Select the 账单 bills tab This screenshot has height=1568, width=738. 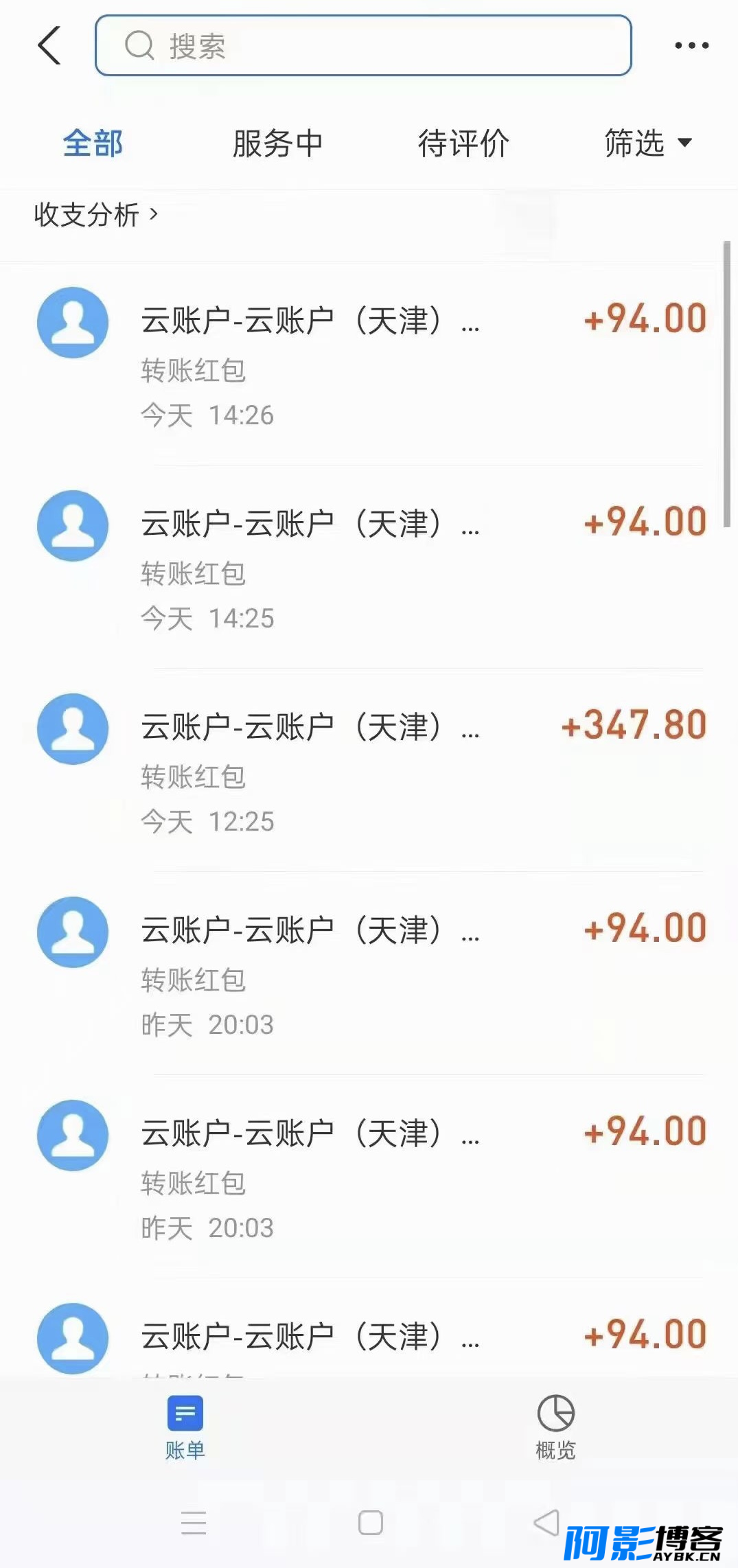point(185,1427)
